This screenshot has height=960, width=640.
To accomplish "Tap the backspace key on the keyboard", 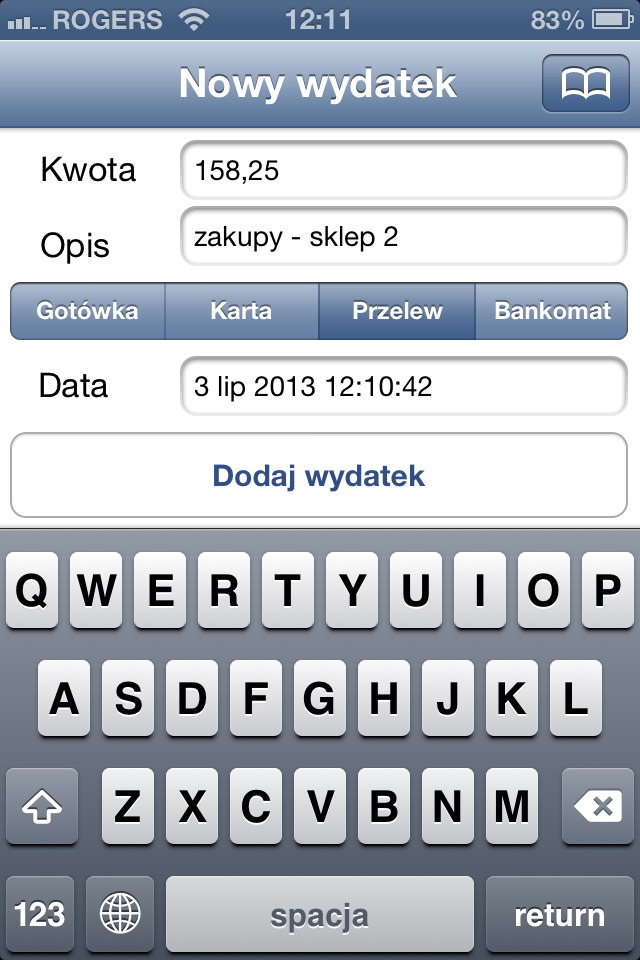I will pos(598,805).
